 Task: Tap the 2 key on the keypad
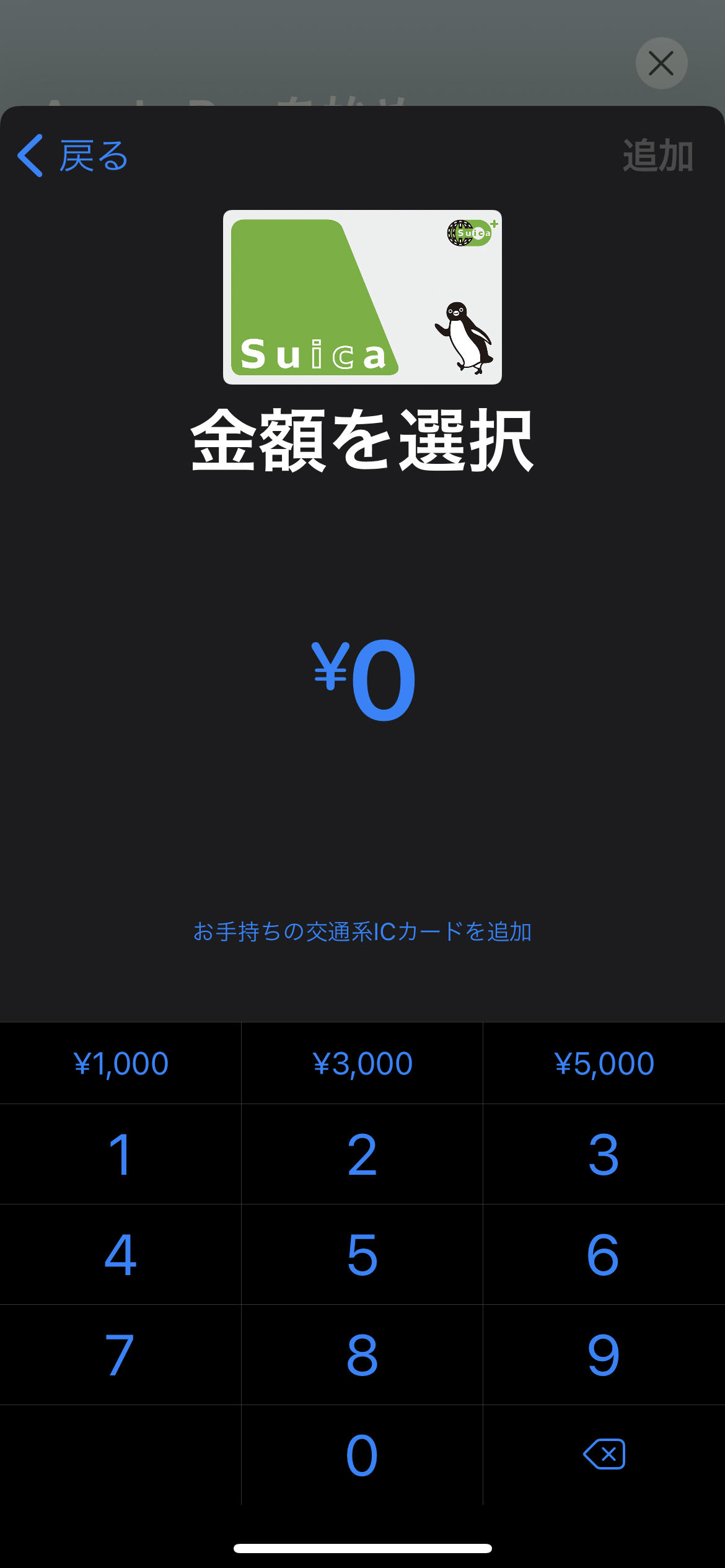[362, 1154]
